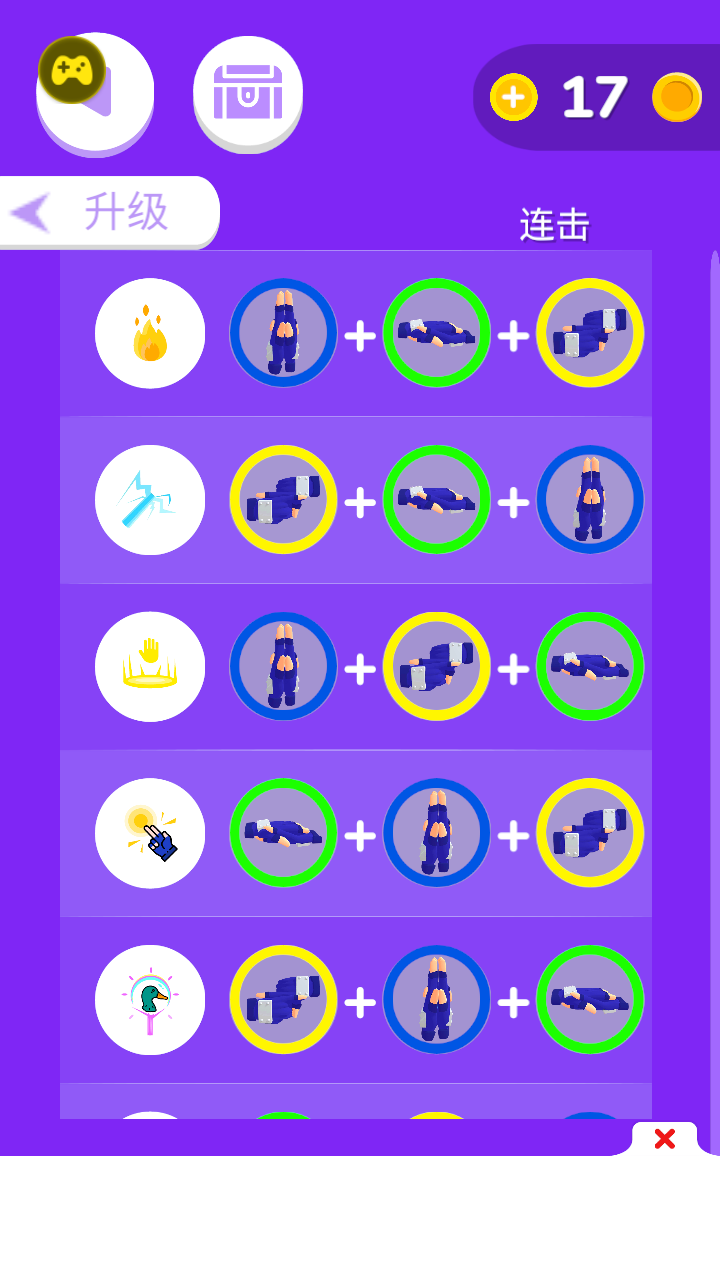Tap the gamepad icon button
Image resolution: width=720 pixels, height=1280 pixels.
[x=72, y=70]
